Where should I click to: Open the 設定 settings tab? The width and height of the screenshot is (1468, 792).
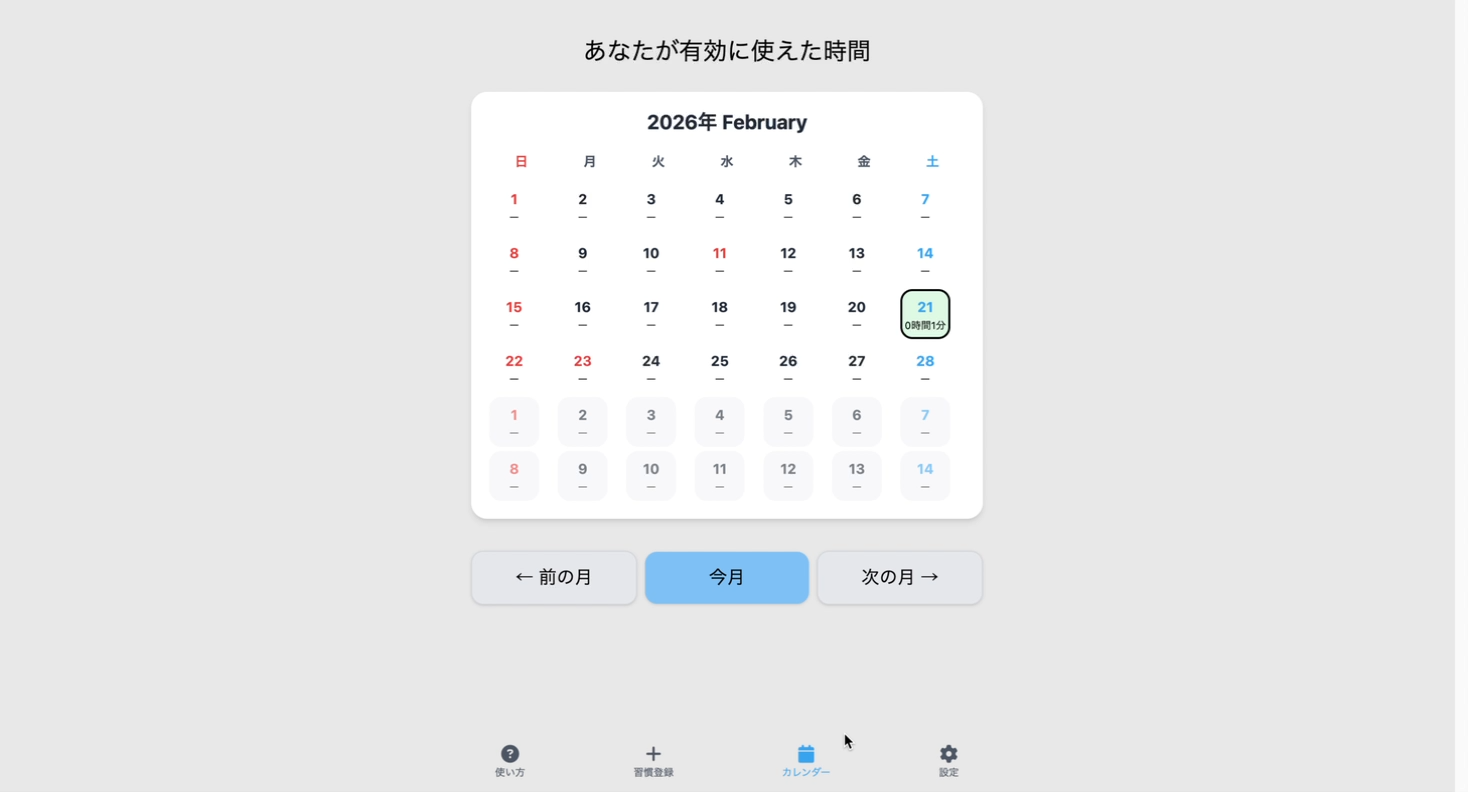pyautogui.click(x=948, y=760)
